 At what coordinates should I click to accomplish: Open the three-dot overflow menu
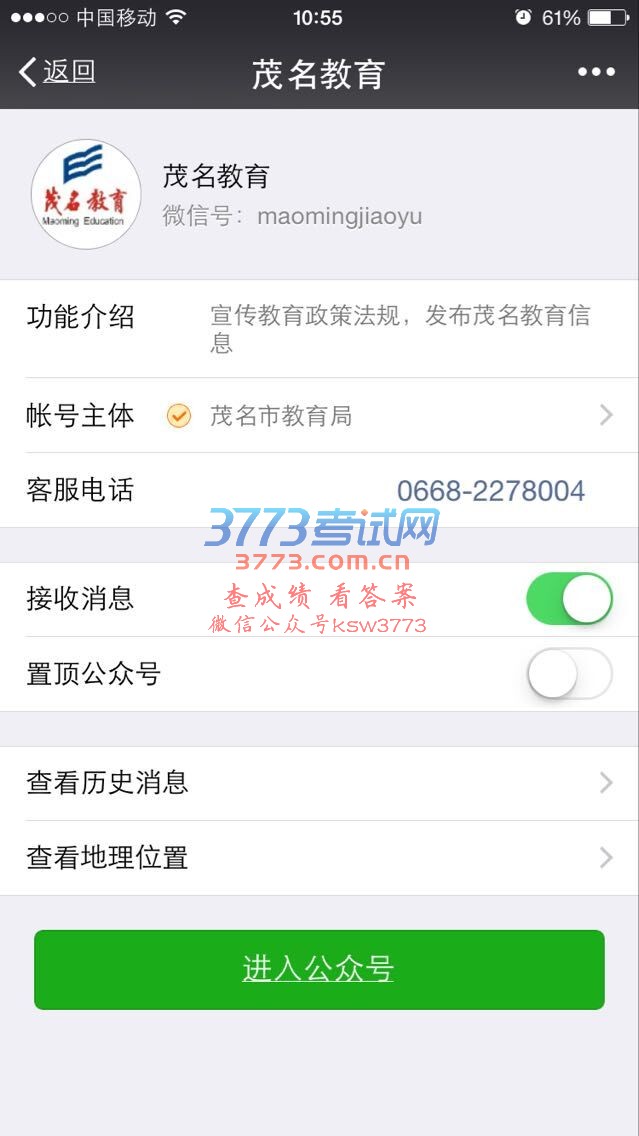(x=596, y=72)
